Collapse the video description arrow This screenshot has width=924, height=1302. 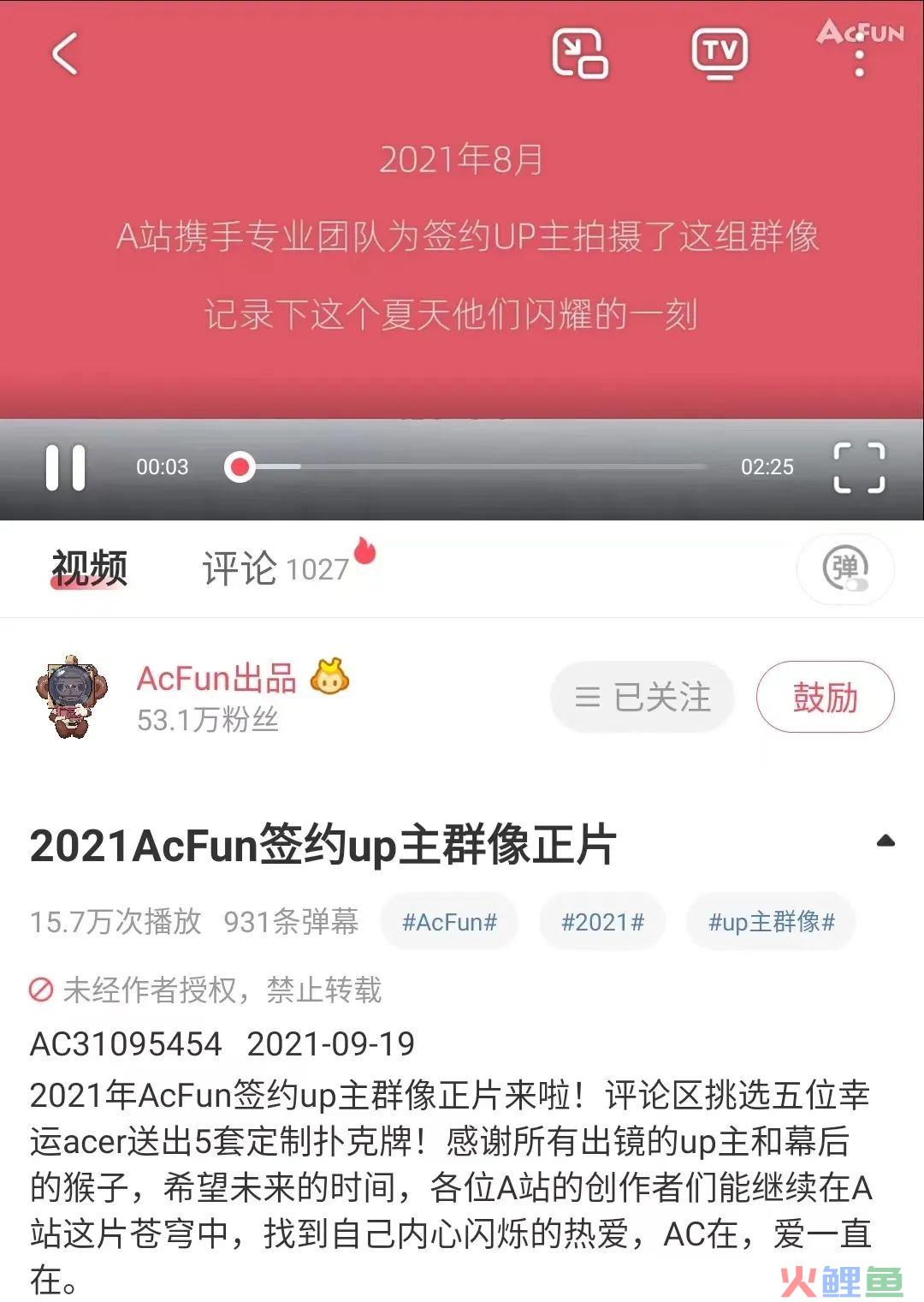click(885, 841)
